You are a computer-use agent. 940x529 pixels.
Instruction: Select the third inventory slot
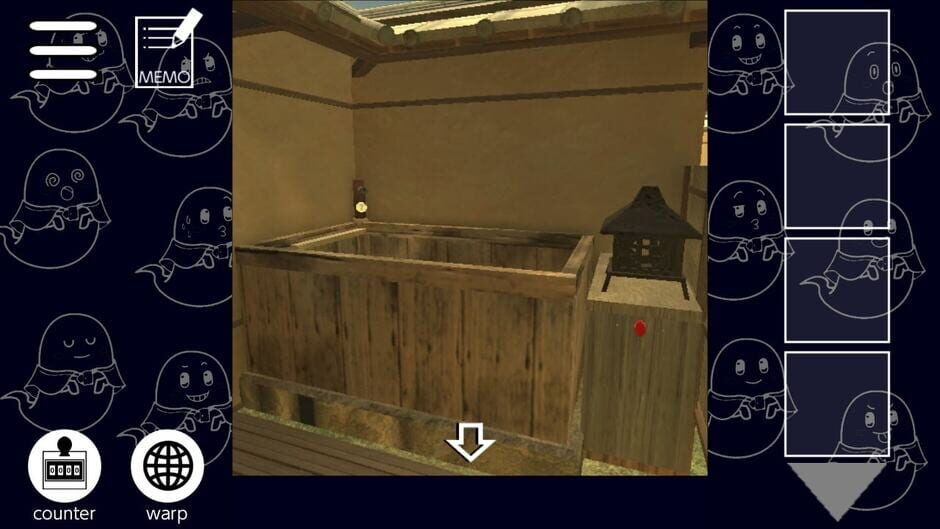836,290
